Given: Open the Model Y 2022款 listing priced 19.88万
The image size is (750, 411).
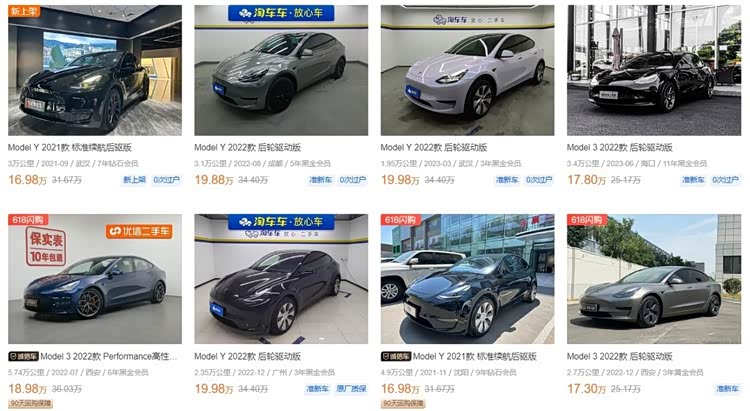Looking at the screenshot, I should [280, 71].
